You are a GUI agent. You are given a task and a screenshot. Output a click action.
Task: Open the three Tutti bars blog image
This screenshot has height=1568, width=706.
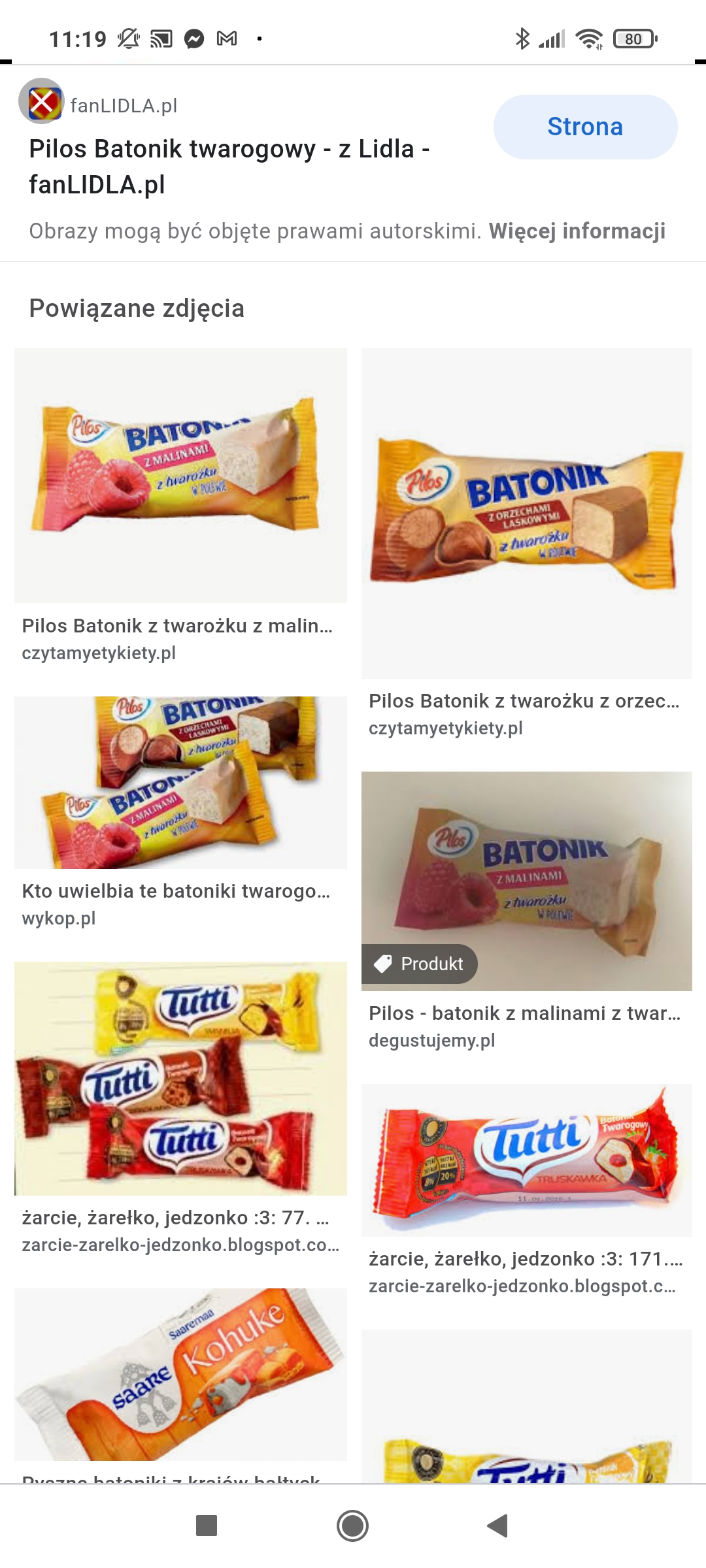pos(180,1078)
